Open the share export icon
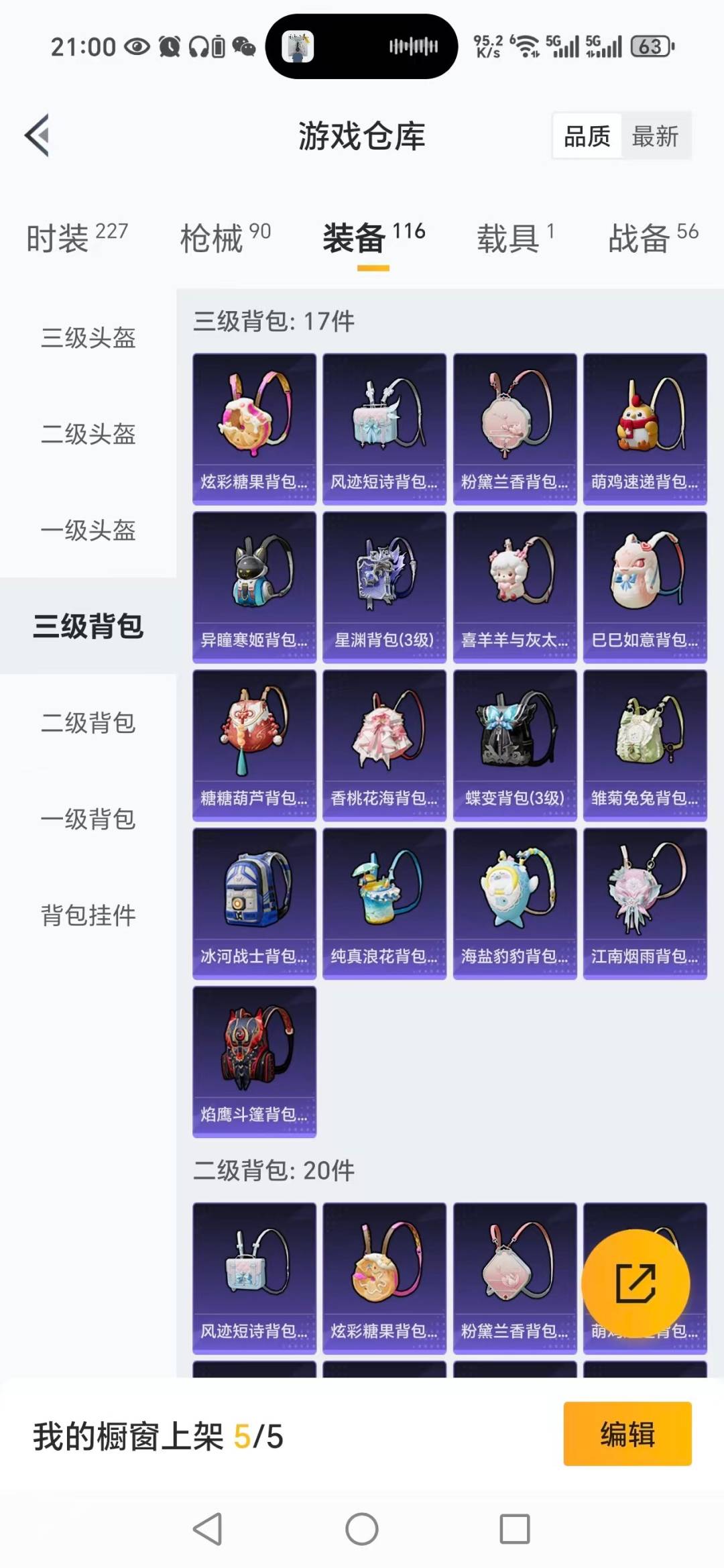 click(636, 1283)
